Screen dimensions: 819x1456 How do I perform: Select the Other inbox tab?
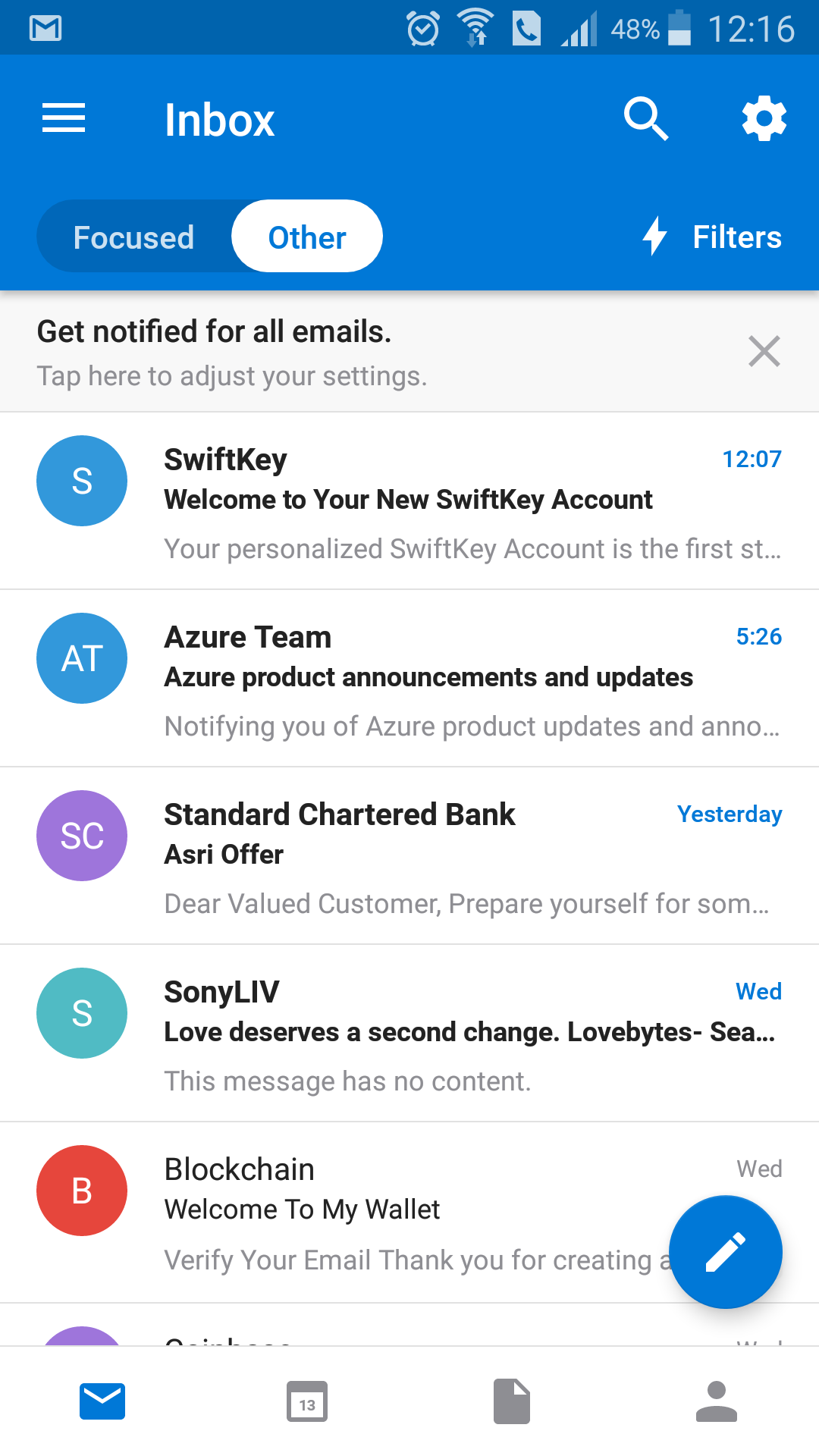(307, 237)
